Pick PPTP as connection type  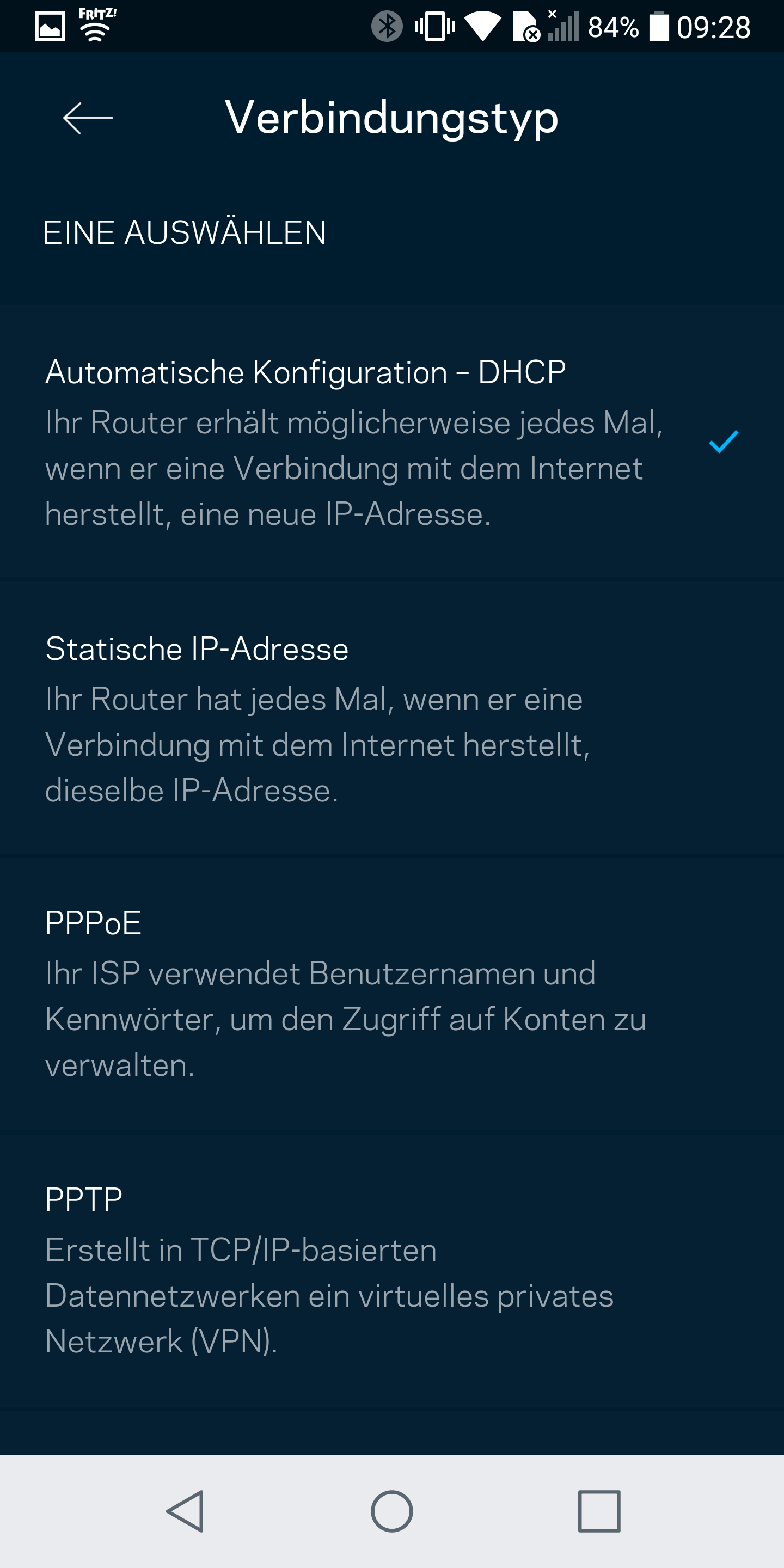[365, 1270]
